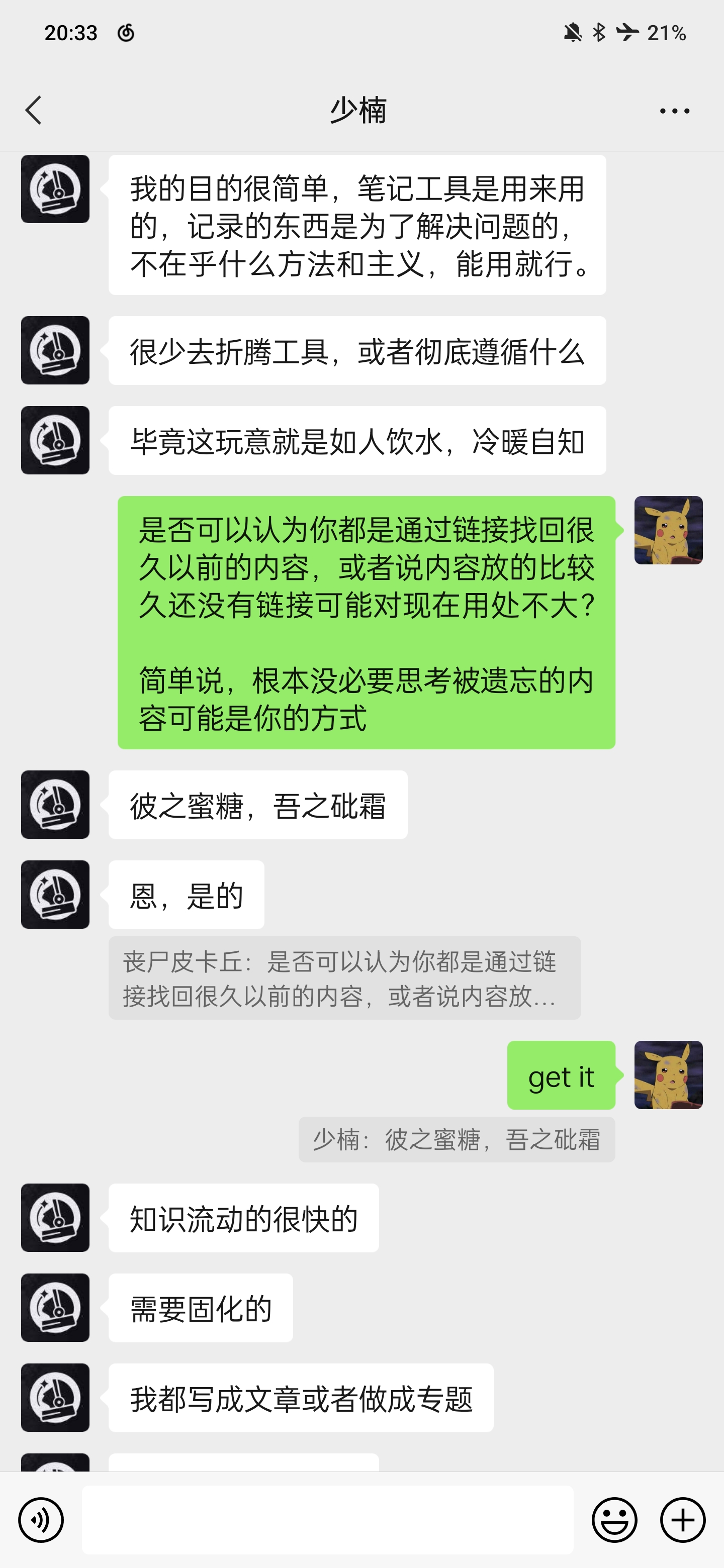Switch to voice message input
The height and width of the screenshot is (1568, 724).
[x=41, y=1520]
